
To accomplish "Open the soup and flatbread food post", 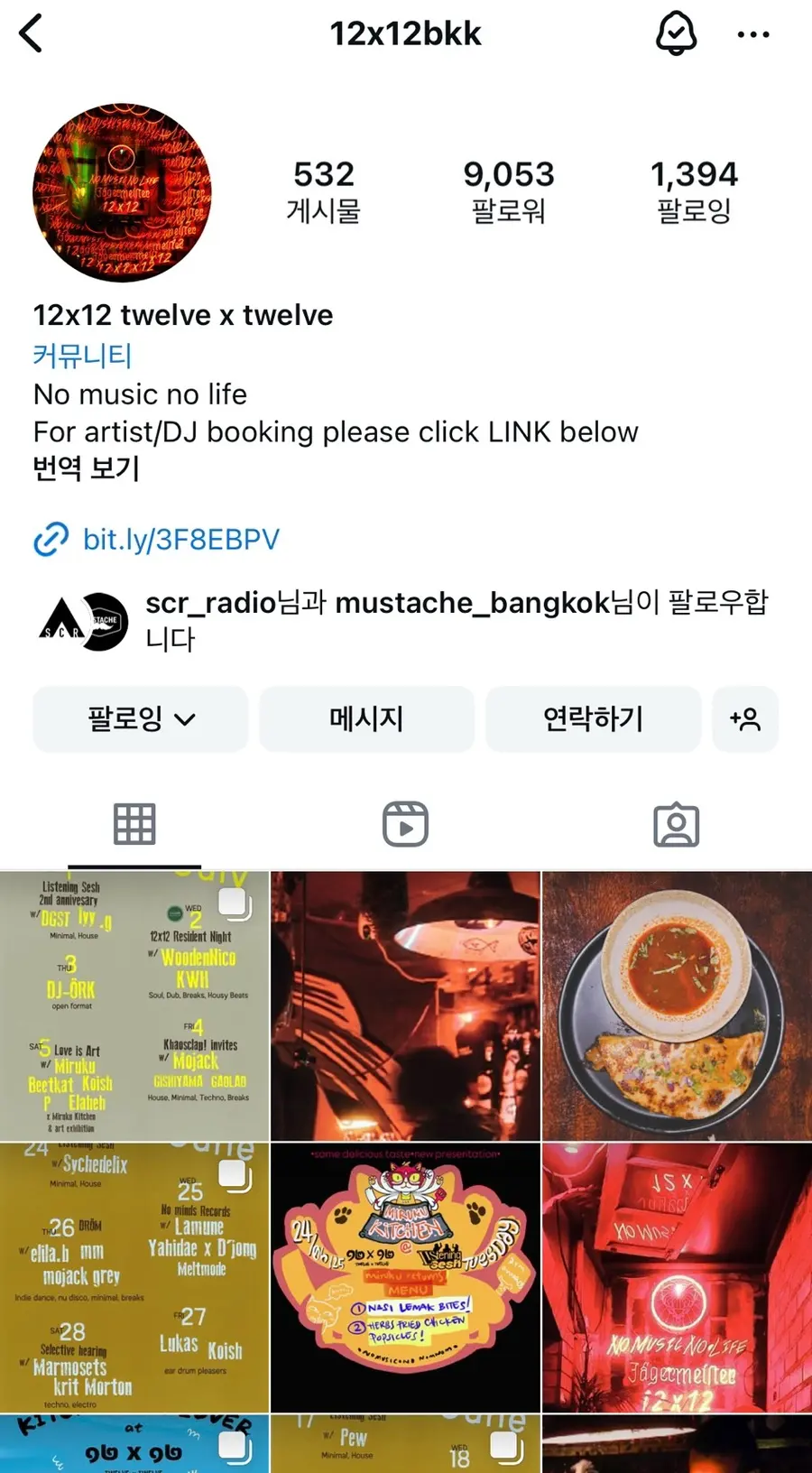I will pos(677,1006).
